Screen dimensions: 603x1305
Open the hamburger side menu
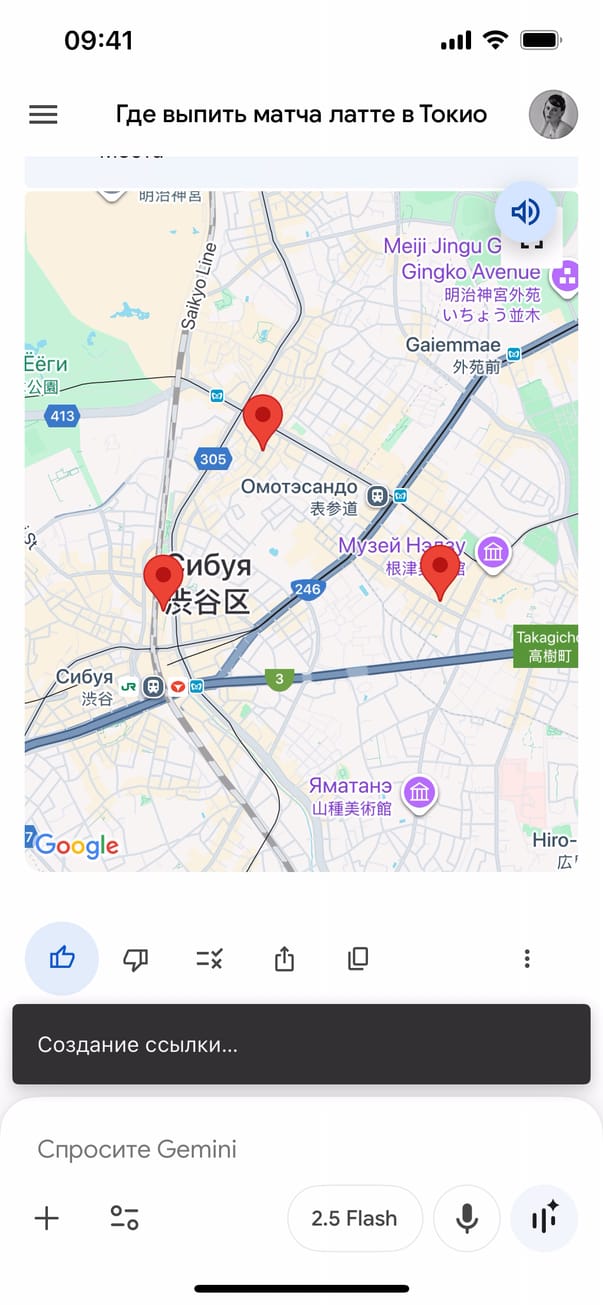click(x=43, y=114)
